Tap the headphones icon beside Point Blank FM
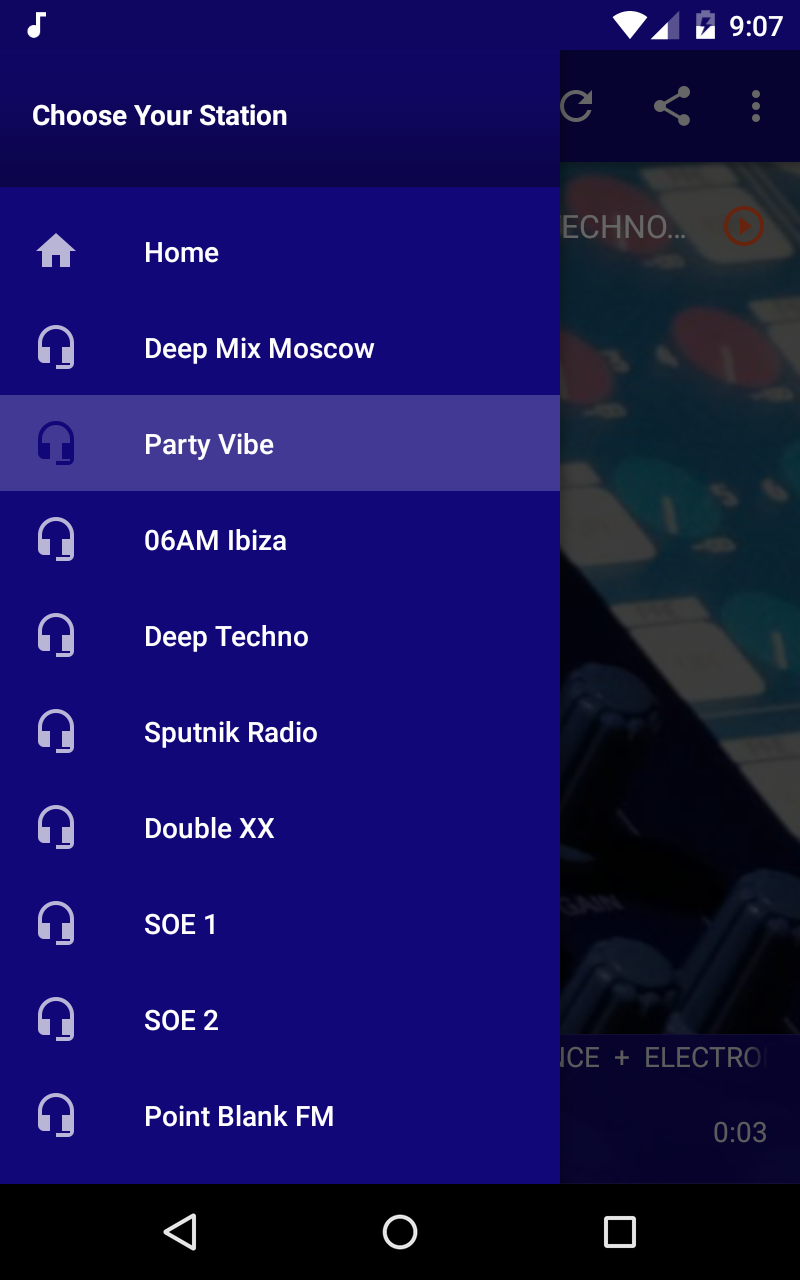 (x=57, y=1116)
